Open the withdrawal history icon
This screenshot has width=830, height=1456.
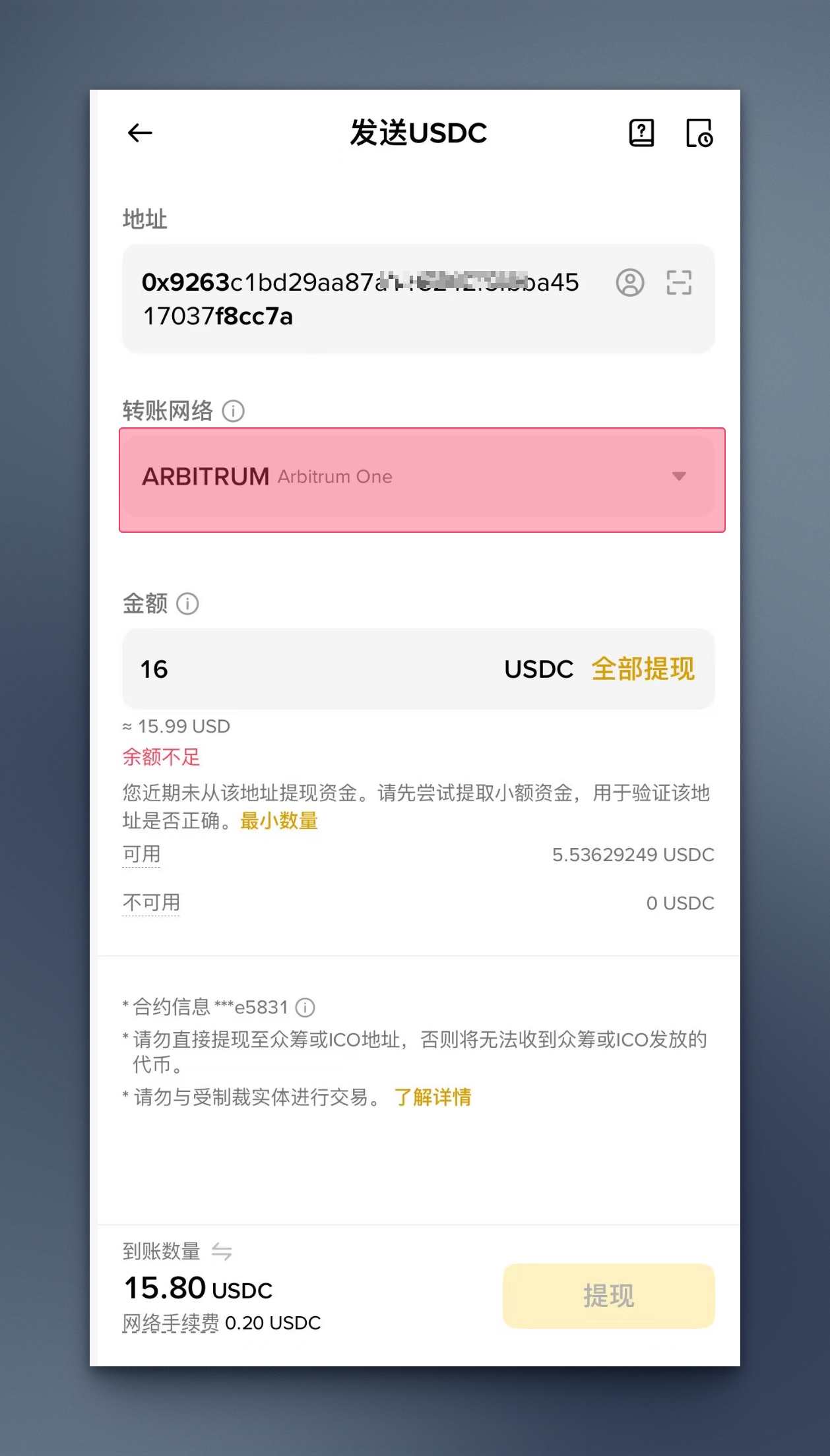(699, 133)
